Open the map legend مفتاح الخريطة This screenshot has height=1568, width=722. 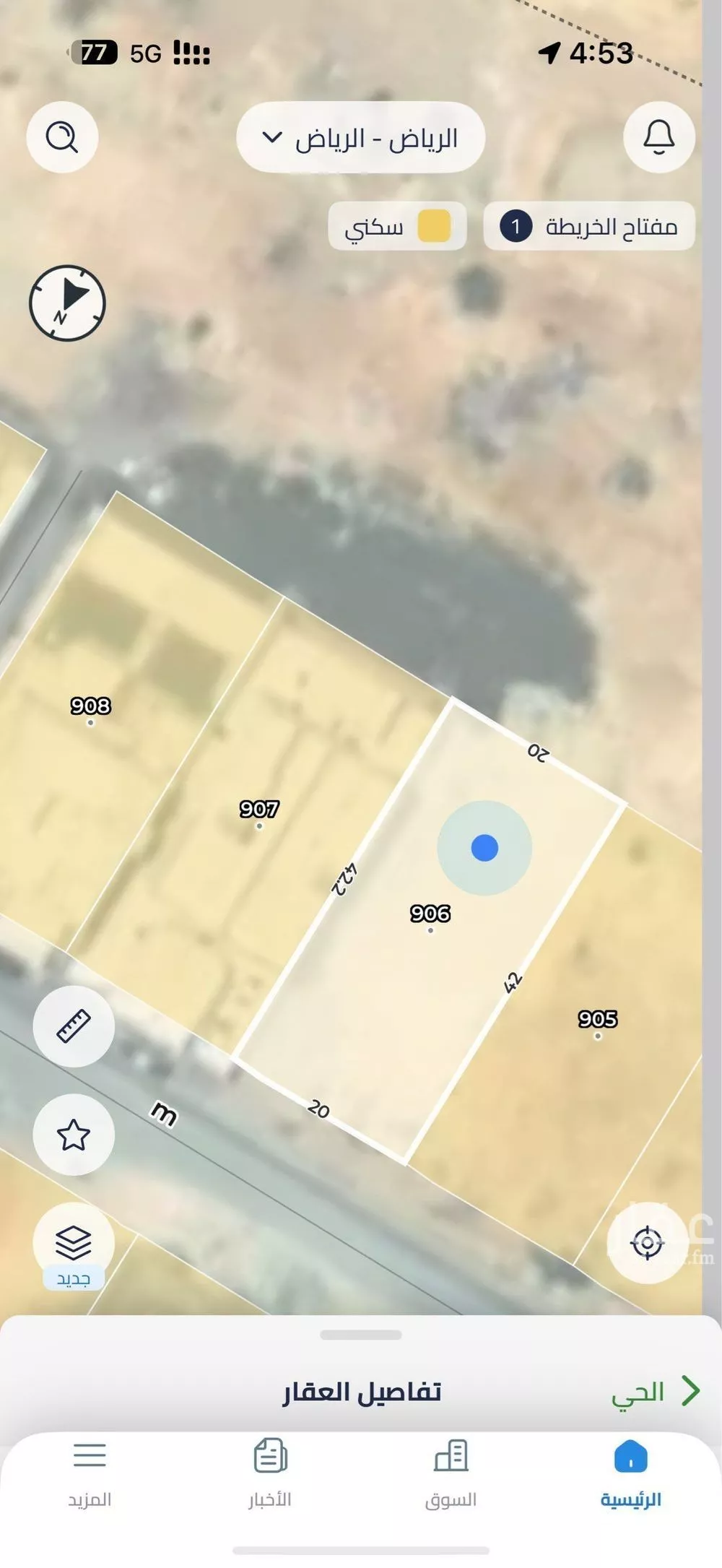click(589, 227)
